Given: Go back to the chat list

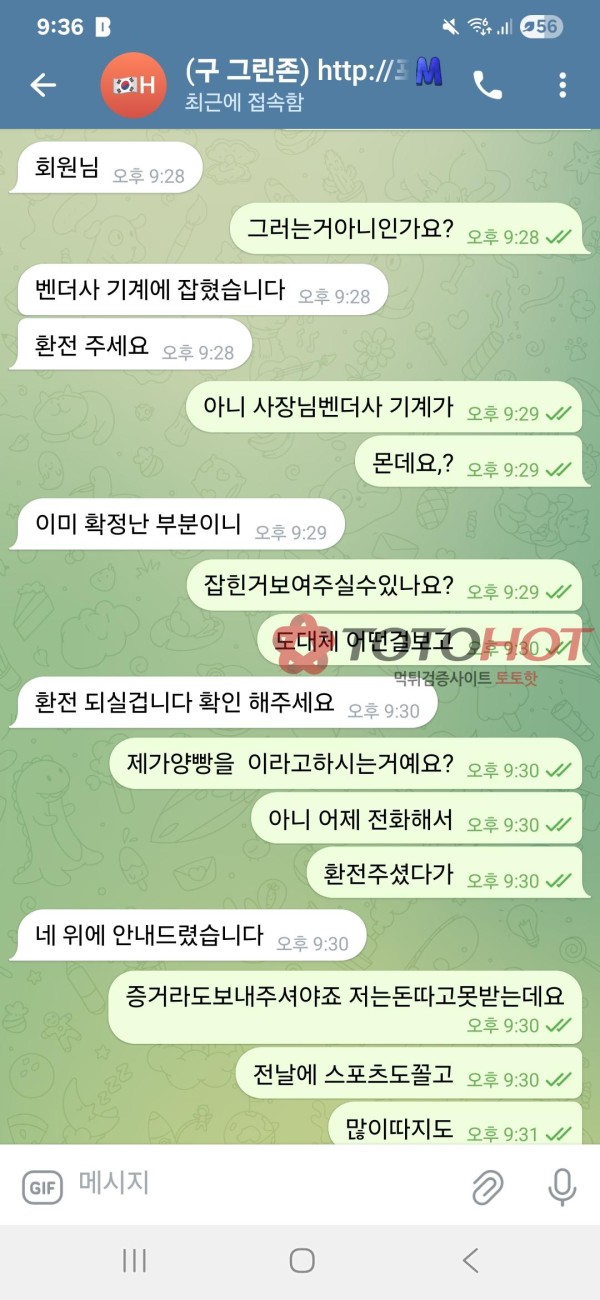Looking at the screenshot, I should pos(43,86).
